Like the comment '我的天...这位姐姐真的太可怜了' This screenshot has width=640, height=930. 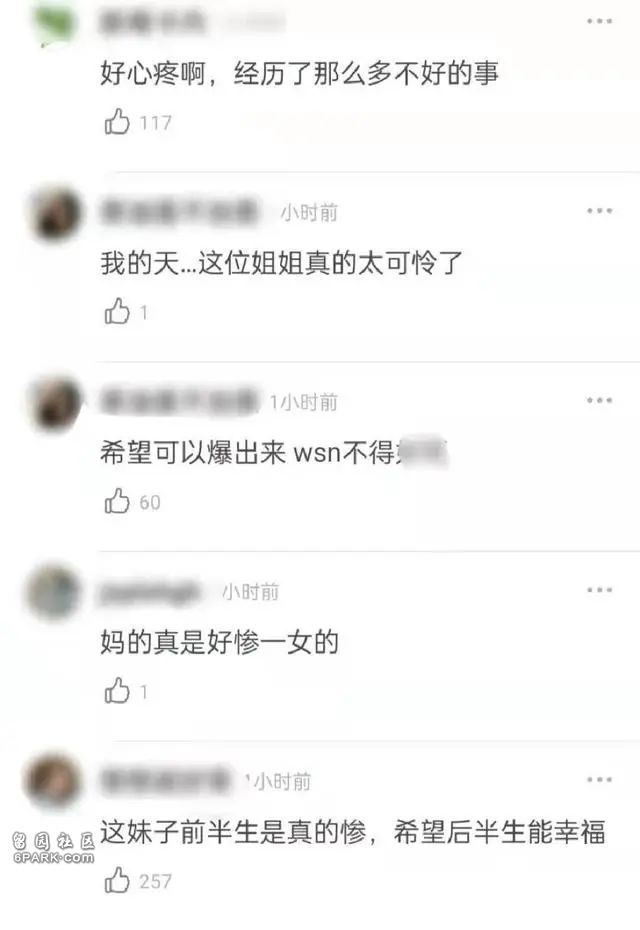[x=118, y=312]
